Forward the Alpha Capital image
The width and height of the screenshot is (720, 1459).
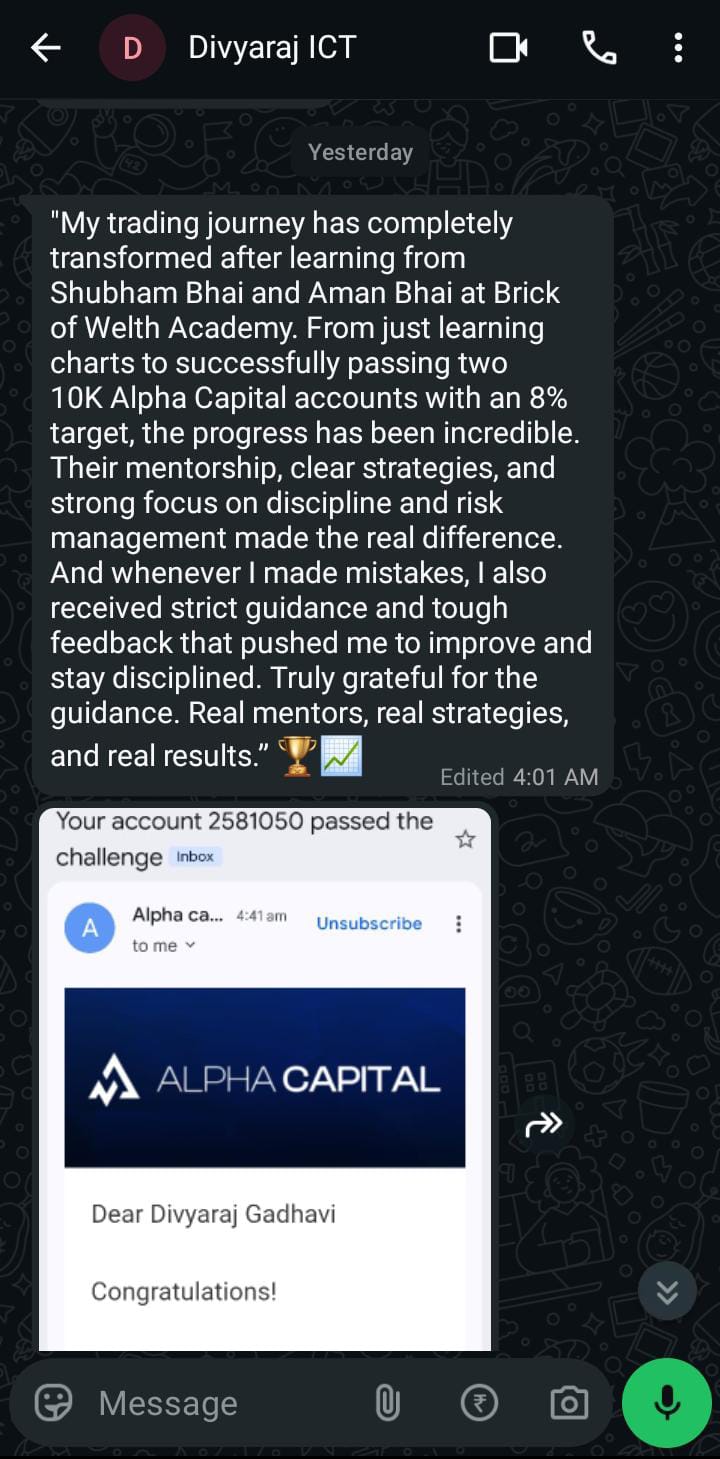point(544,1125)
